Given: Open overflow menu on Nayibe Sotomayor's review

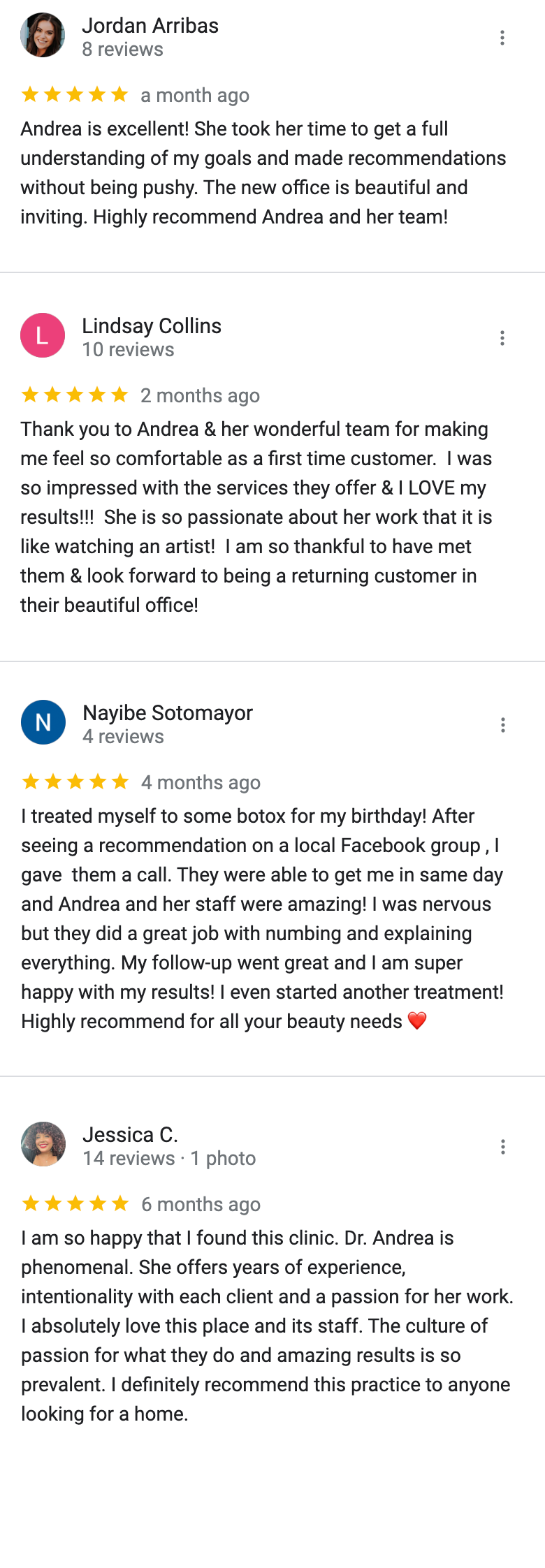Looking at the screenshot, I should [x=502, y=725].
